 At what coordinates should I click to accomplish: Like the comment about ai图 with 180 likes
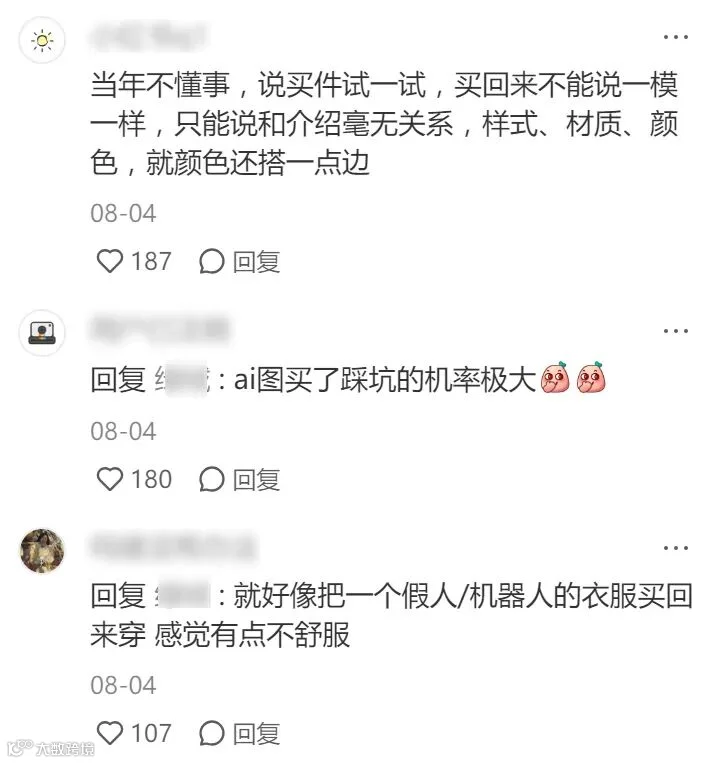pos(110,479)
